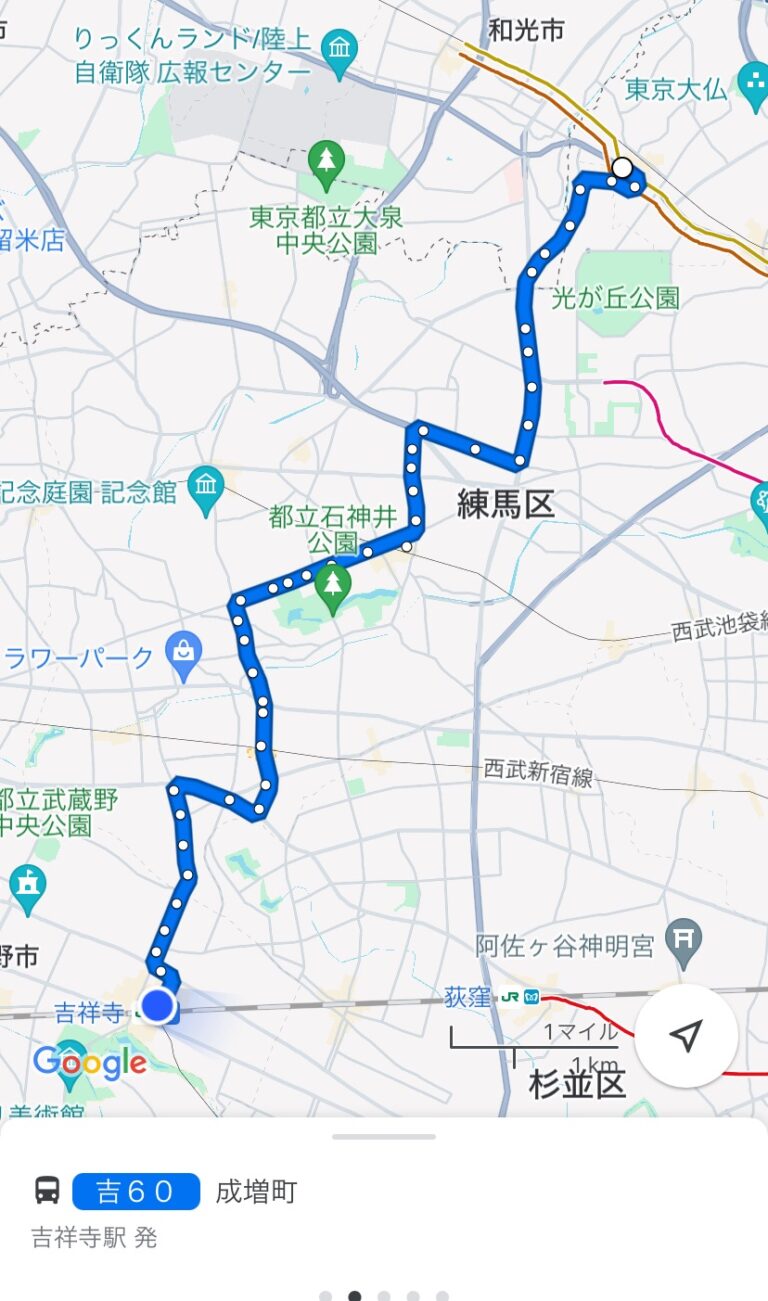Screen dimensions: 768x1301
Task: Center map on current location arrow button
Action: tap(686, 1036)
